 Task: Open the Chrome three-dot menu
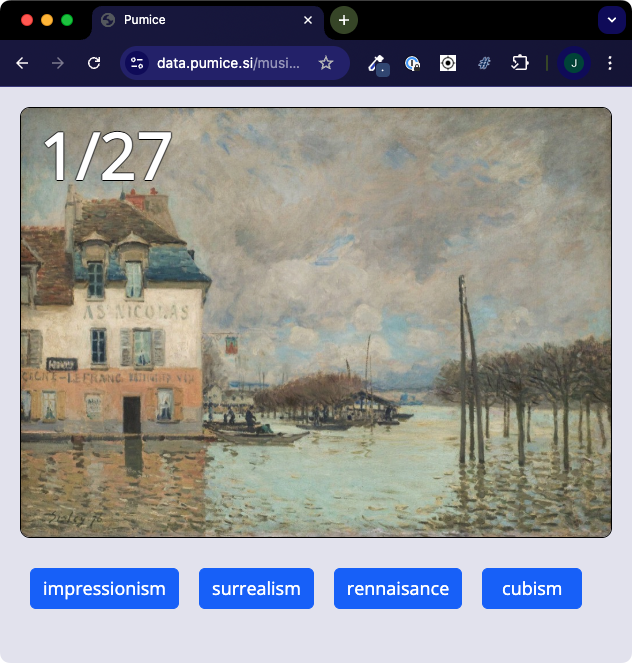(x=610, y=63)
